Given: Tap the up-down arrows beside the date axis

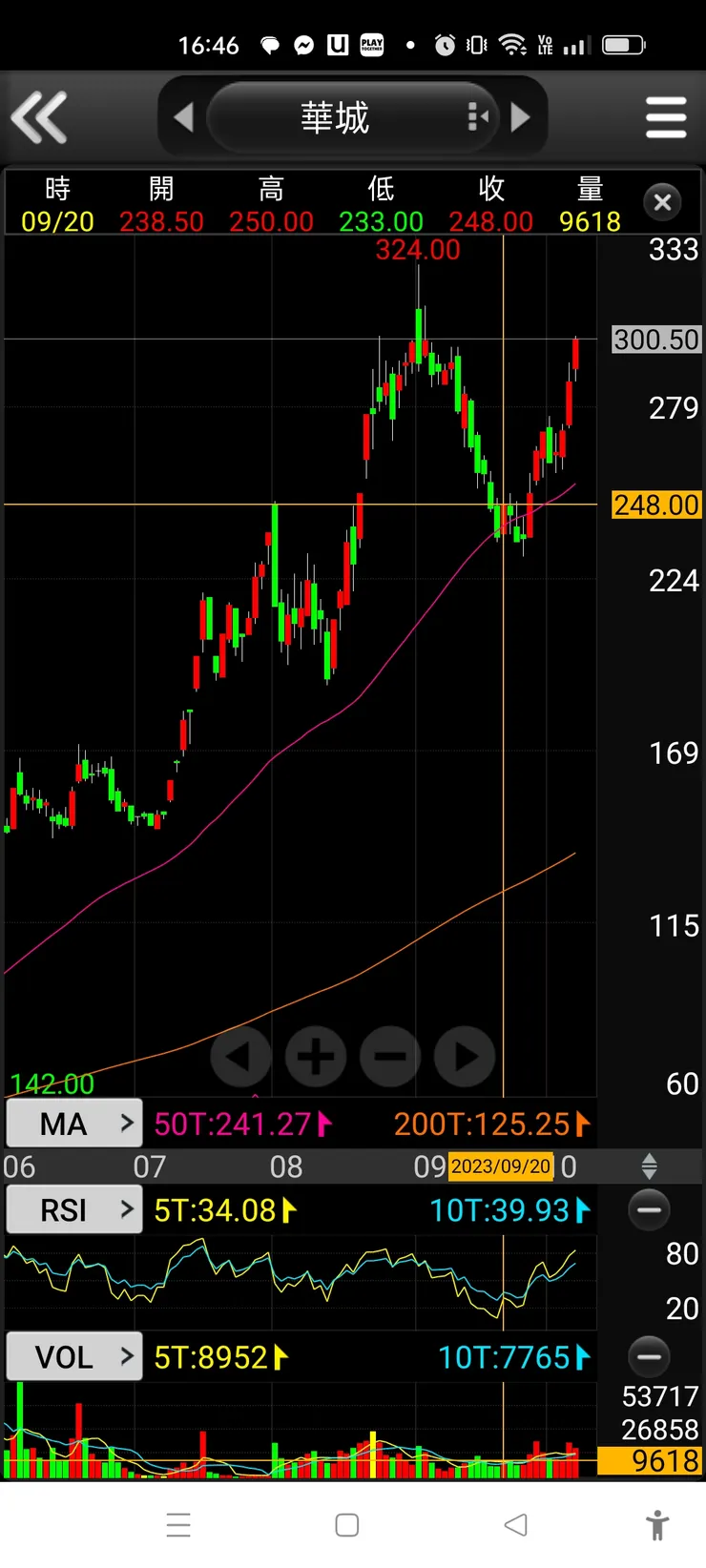Looking at the screenshot, I should 649,1166.
